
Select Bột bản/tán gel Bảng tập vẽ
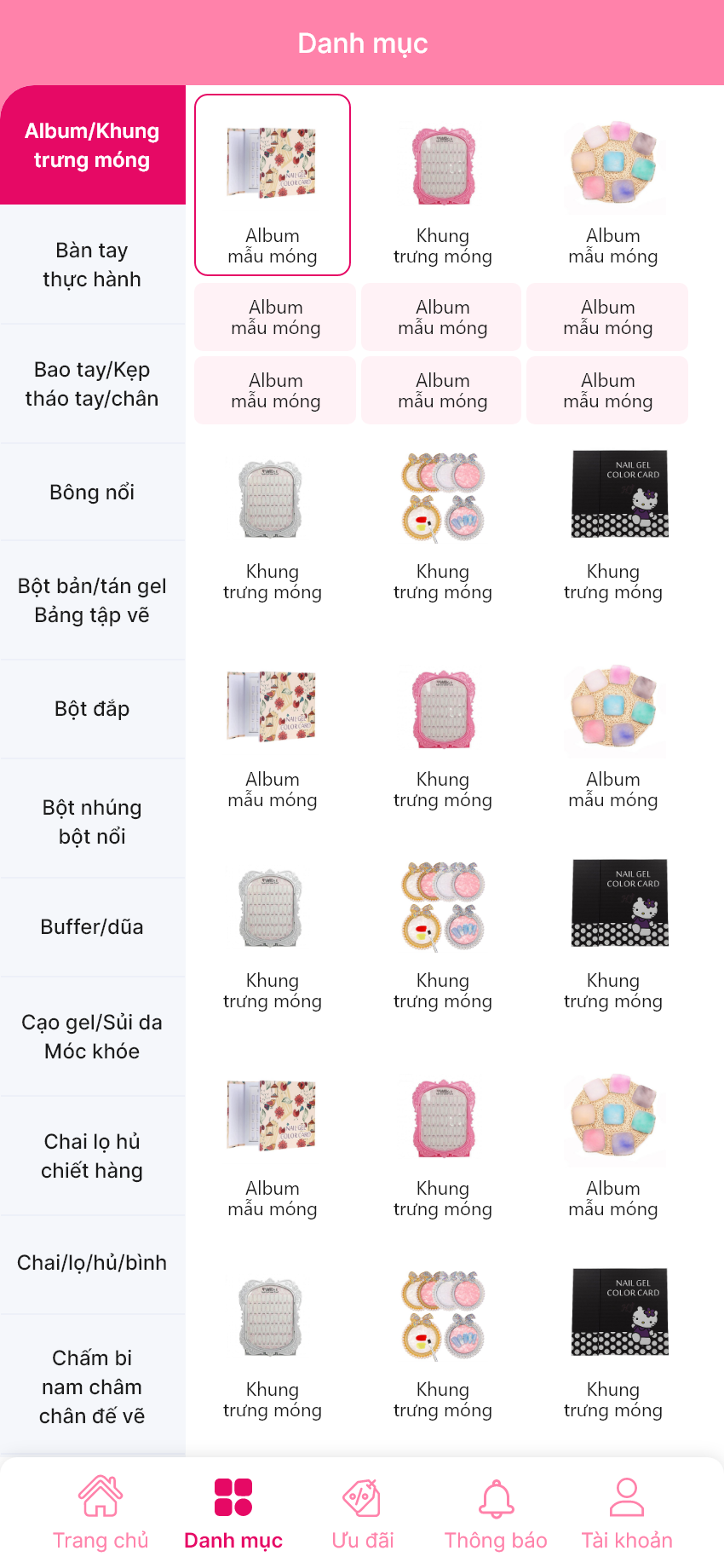point(92,600)
